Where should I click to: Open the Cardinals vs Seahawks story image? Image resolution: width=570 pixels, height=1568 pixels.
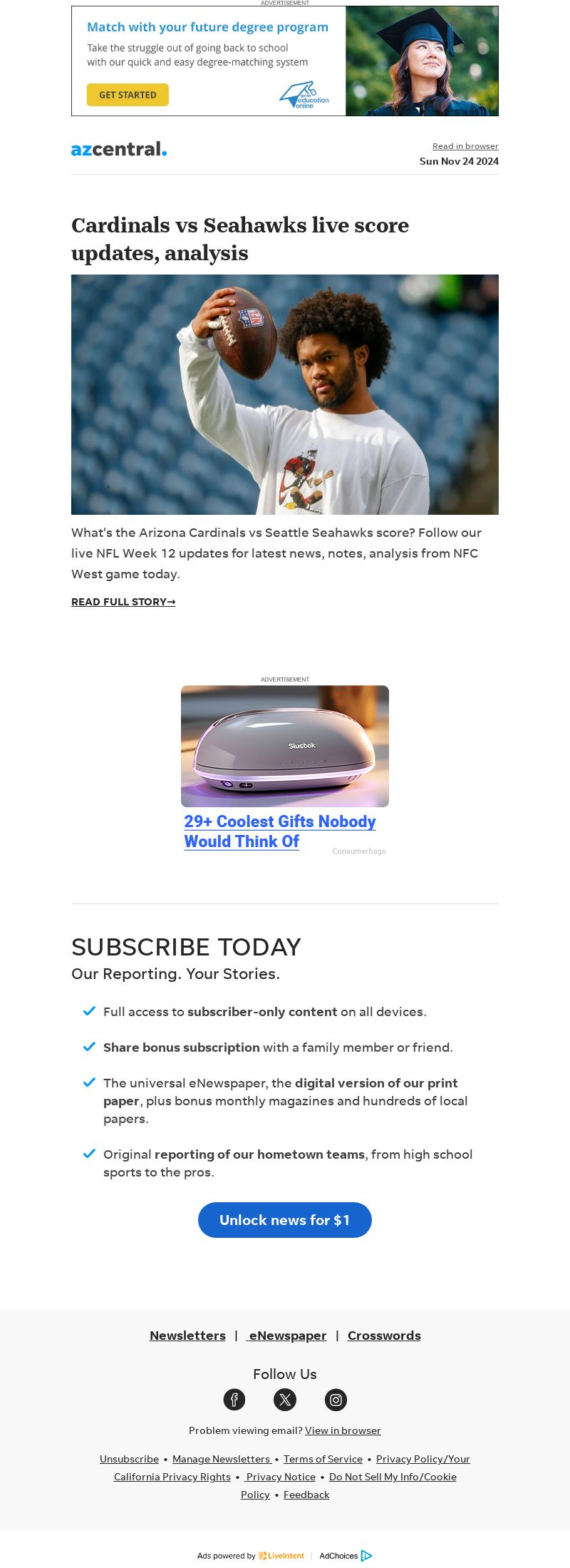coord(285,394)
